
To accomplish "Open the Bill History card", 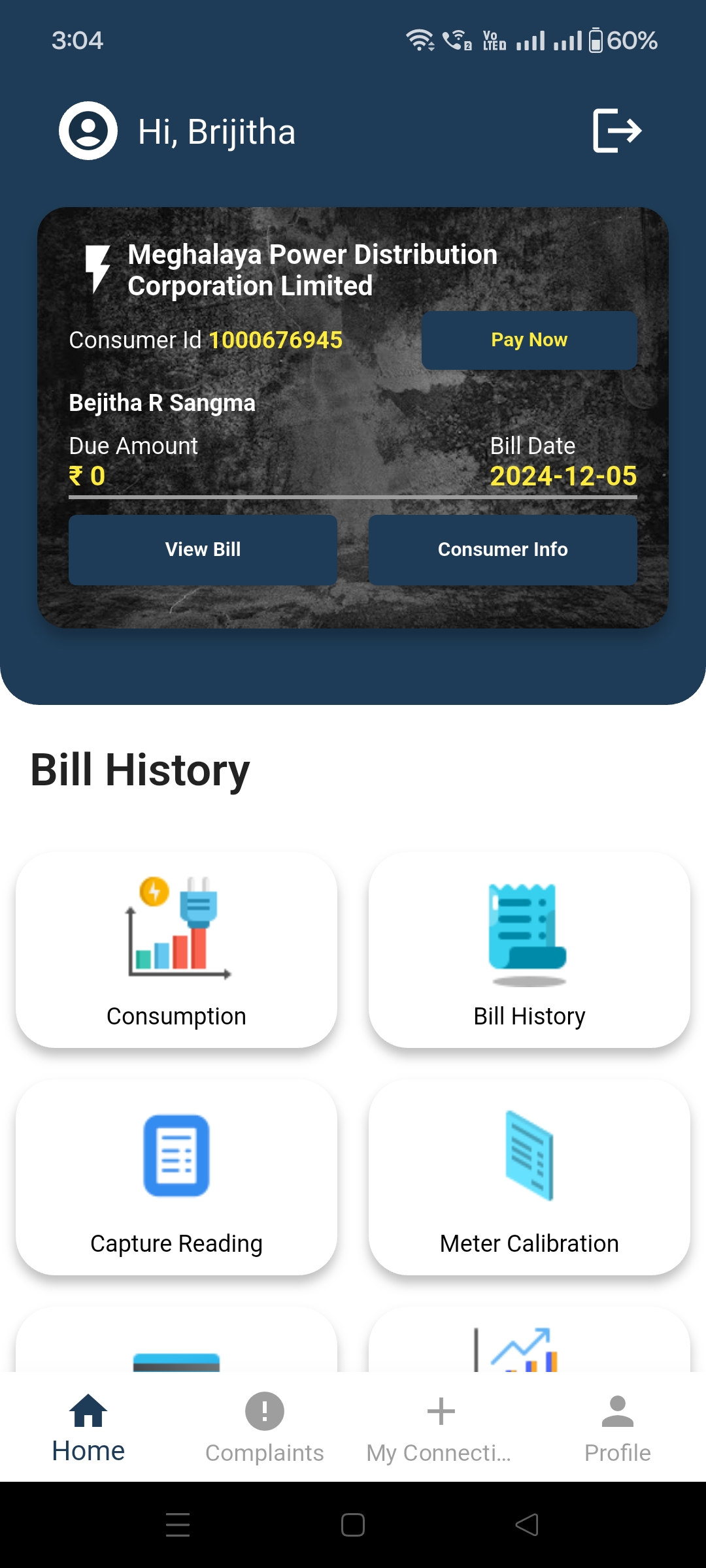I will (x=529, y=950).
